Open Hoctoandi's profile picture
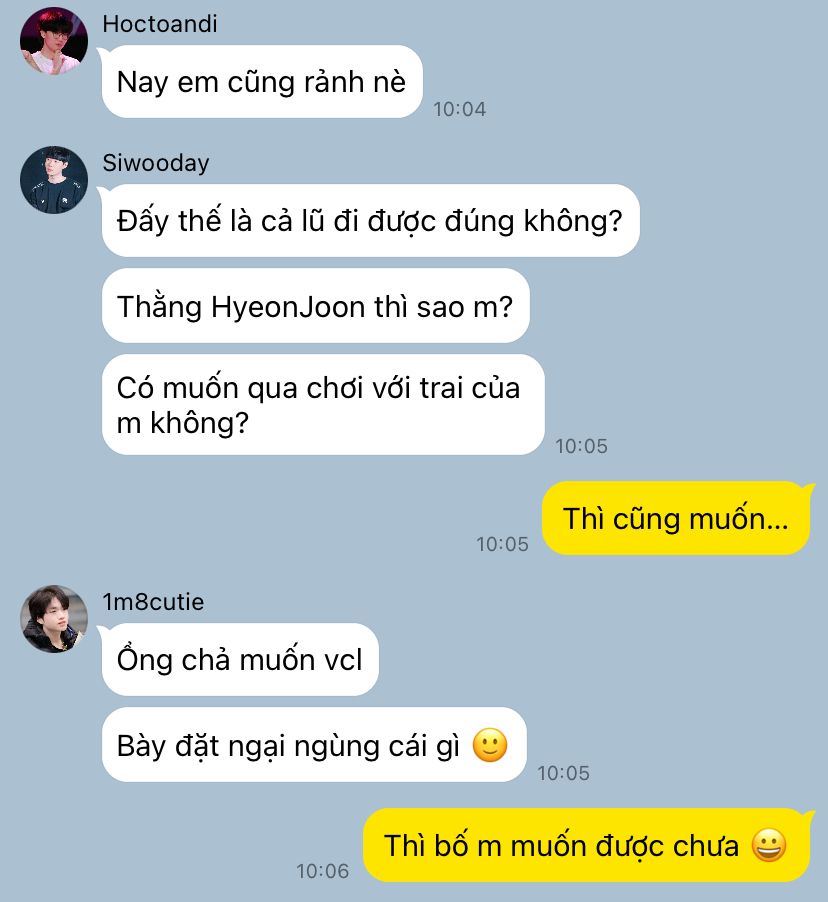 54,41
